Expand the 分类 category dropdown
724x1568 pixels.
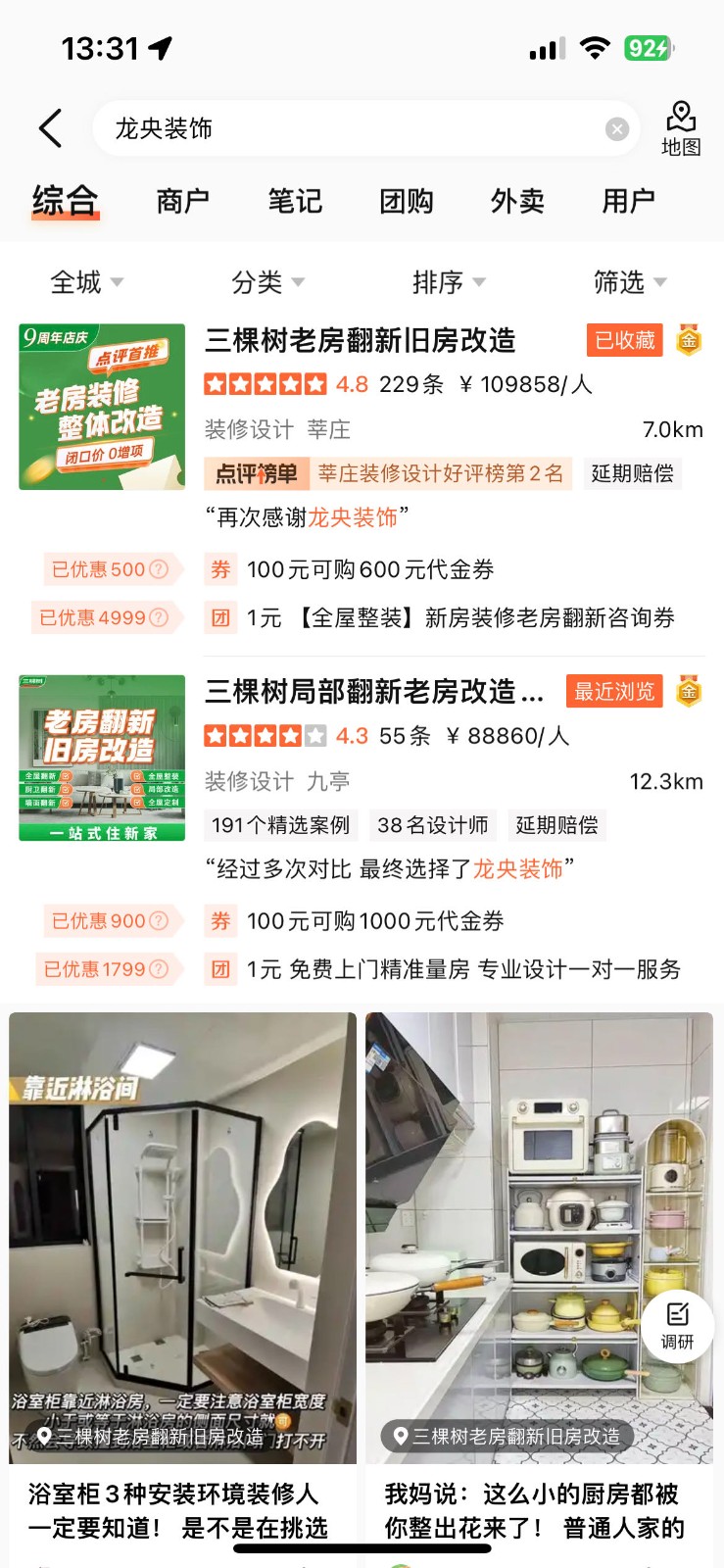(x=267, y=282)
